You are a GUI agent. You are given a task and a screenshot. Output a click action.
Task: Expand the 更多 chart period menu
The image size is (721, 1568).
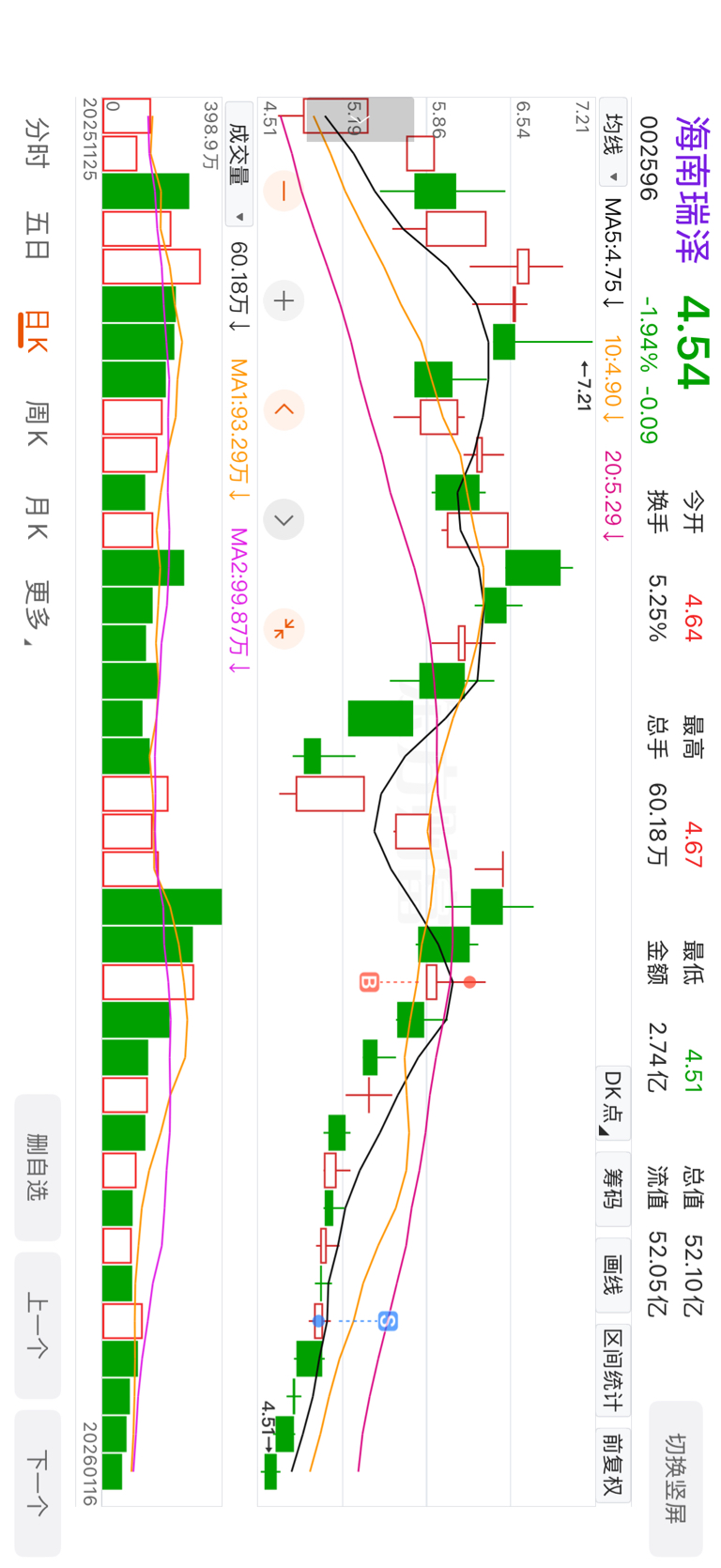coord(36,610)
